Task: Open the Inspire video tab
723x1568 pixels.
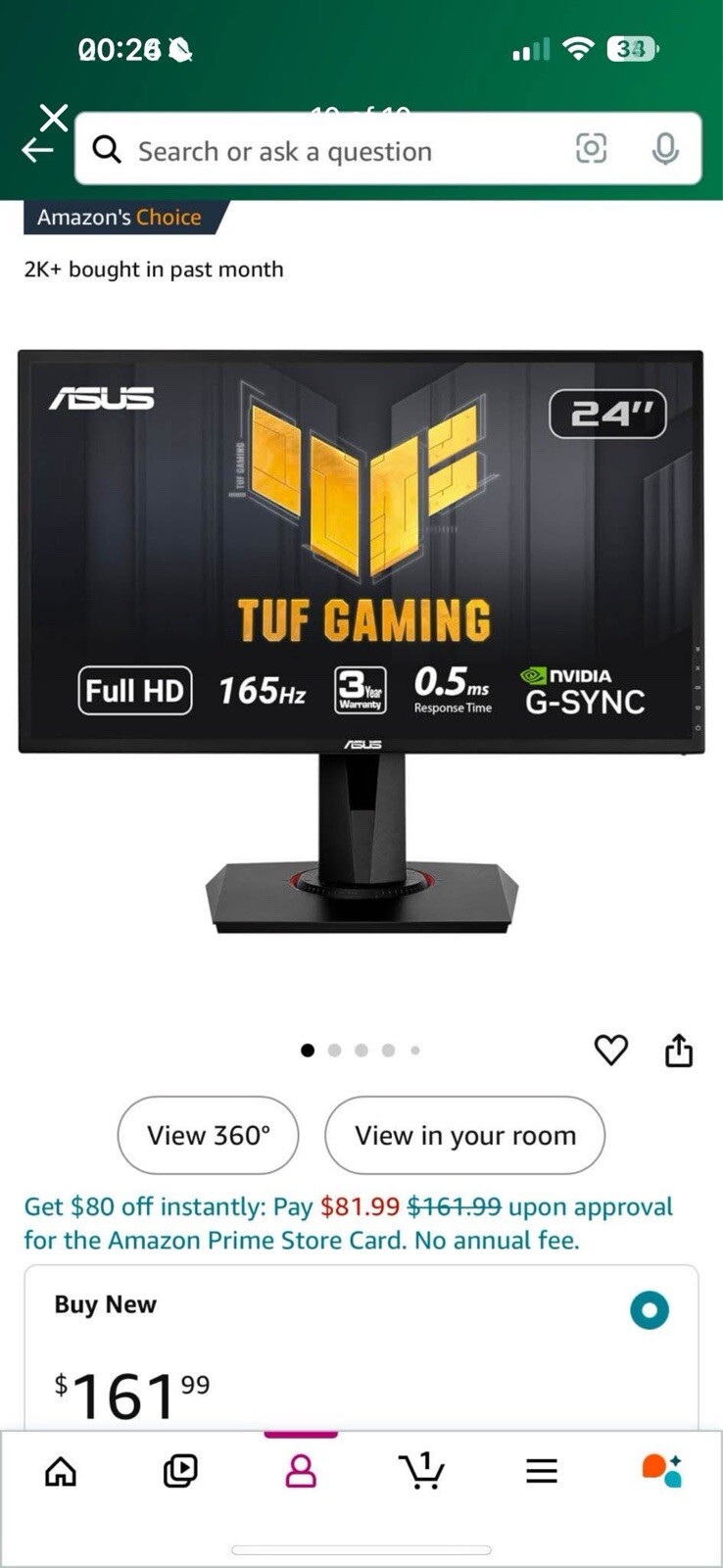Action: coord(180,1471)
